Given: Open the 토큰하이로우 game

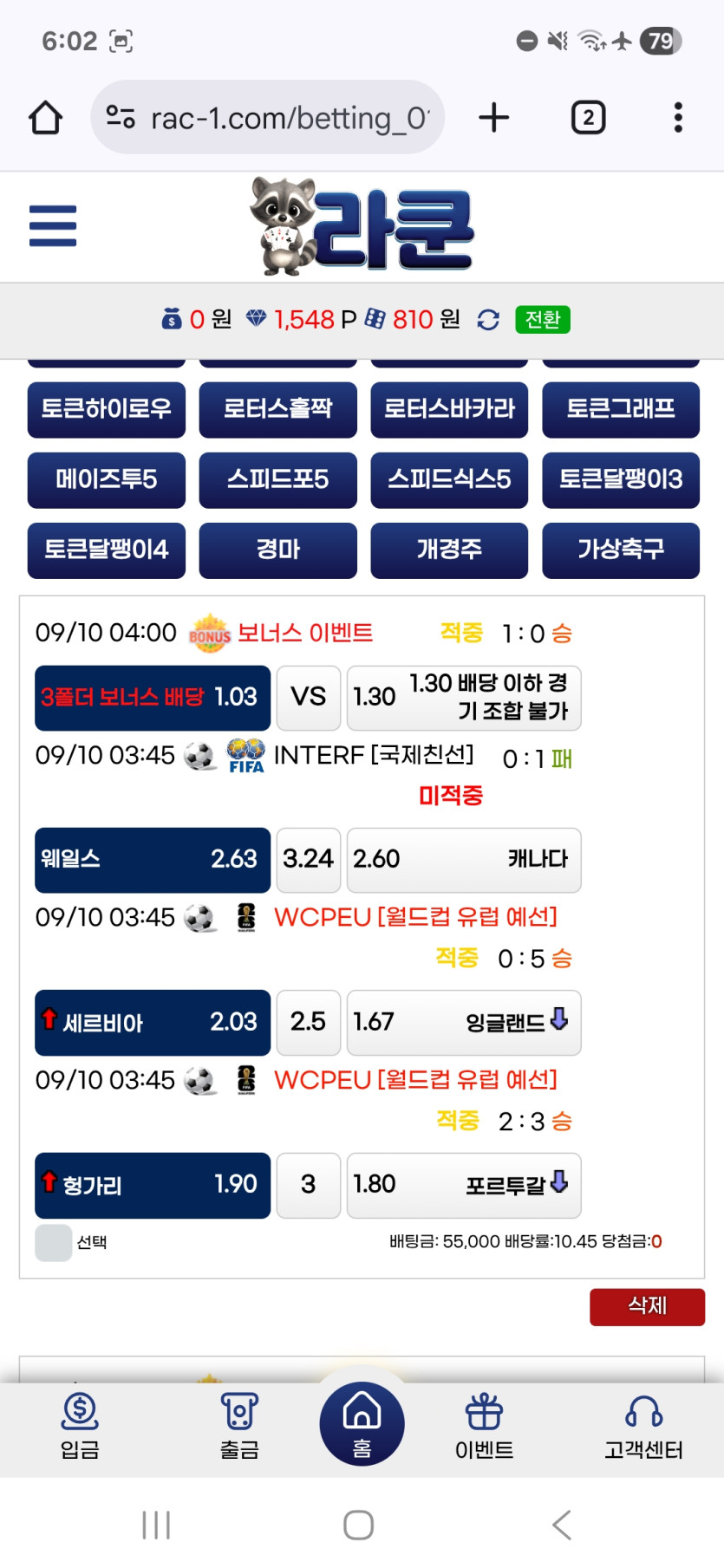Looking at the screenshot, I should click(107, 409).
